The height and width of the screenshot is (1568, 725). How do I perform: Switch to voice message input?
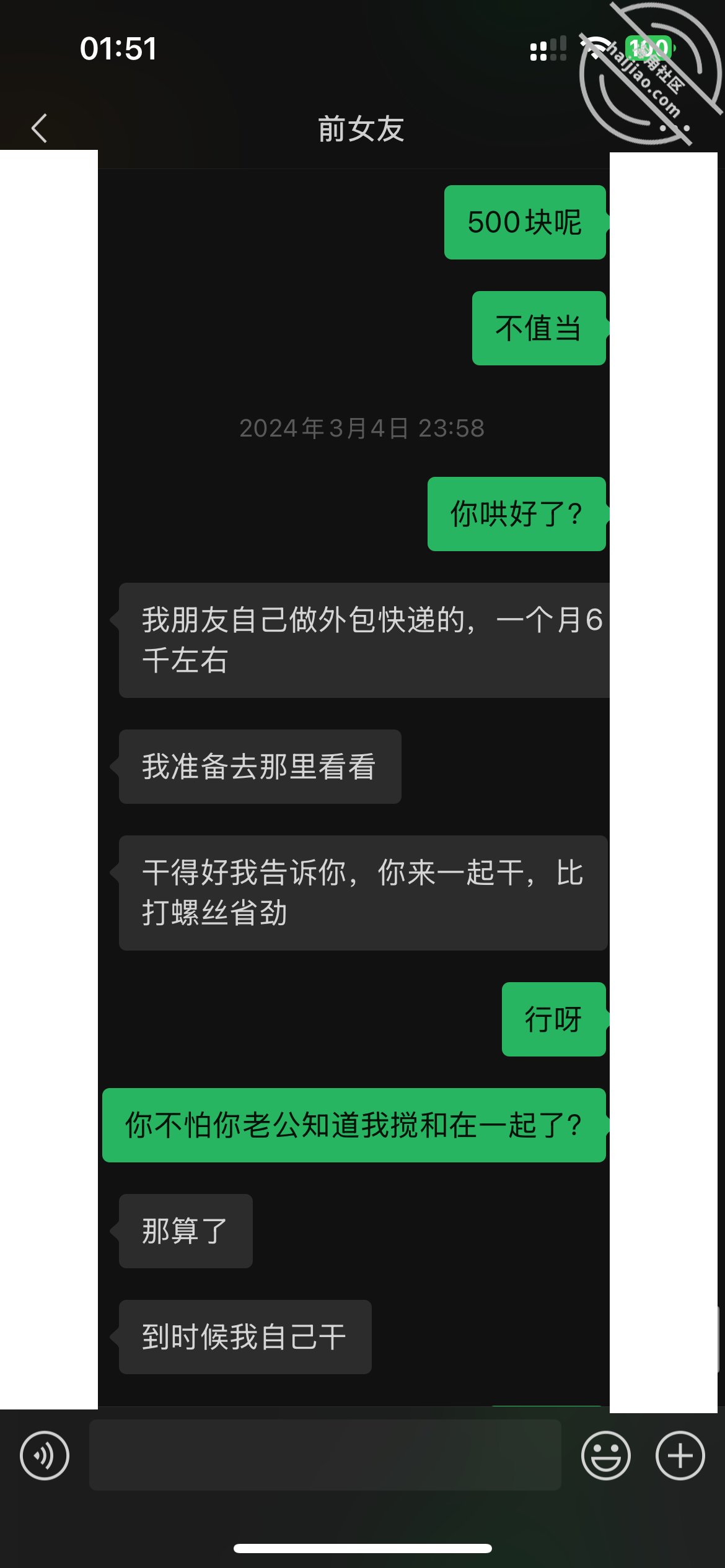(x=45, y=1455)
